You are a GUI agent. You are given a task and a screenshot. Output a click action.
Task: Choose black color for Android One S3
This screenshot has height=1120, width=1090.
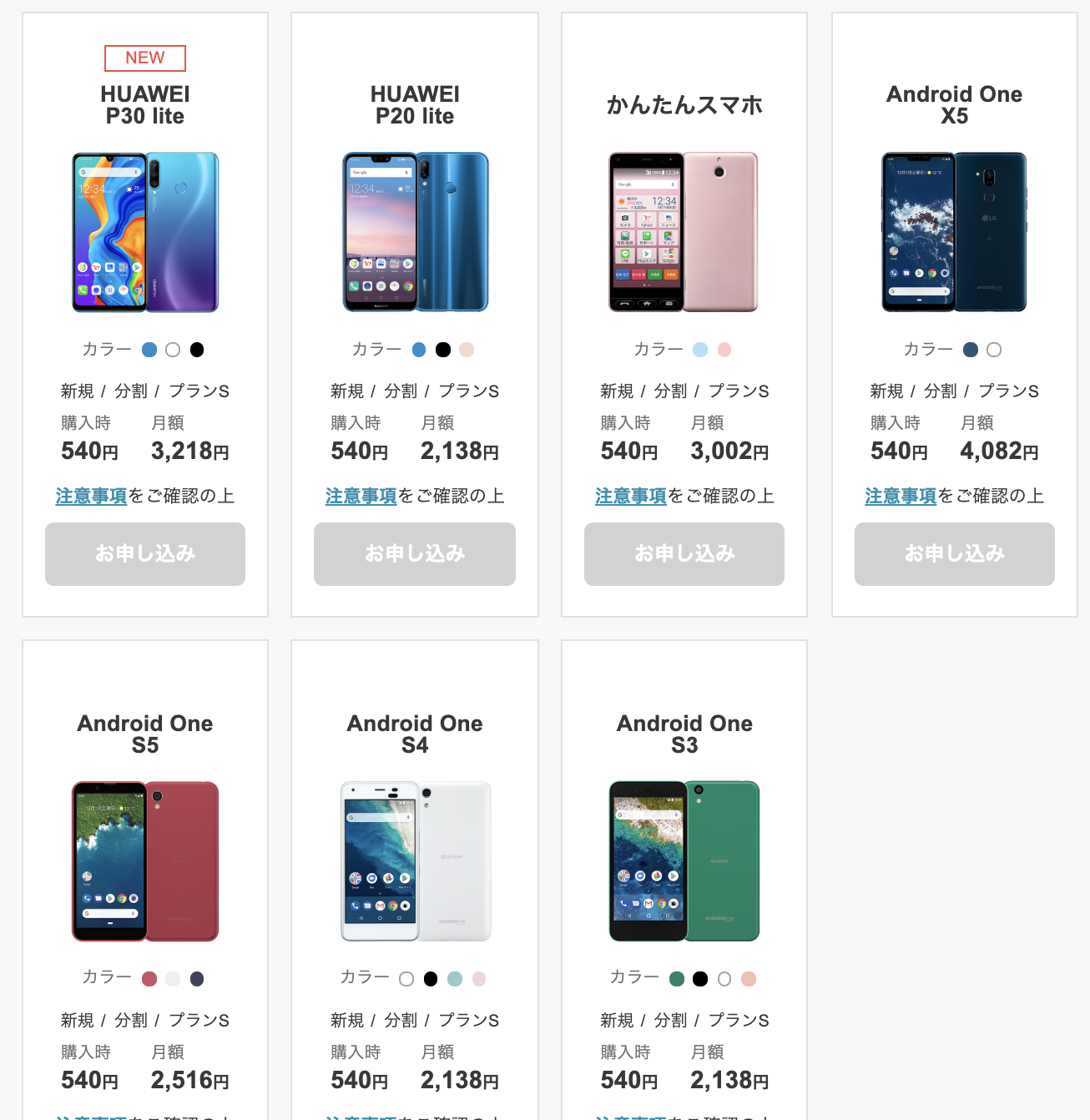(x=700, y=979)
